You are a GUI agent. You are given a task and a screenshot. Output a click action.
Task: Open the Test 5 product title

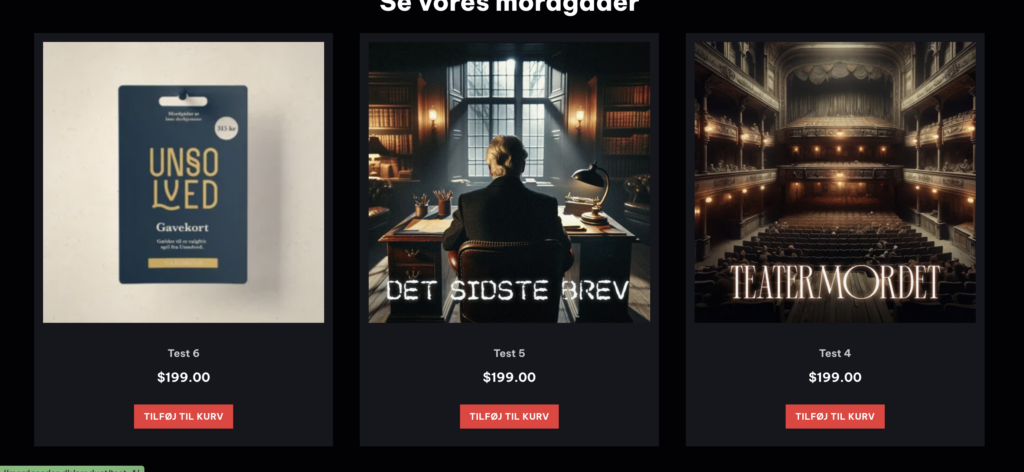[x=509, y=353]
